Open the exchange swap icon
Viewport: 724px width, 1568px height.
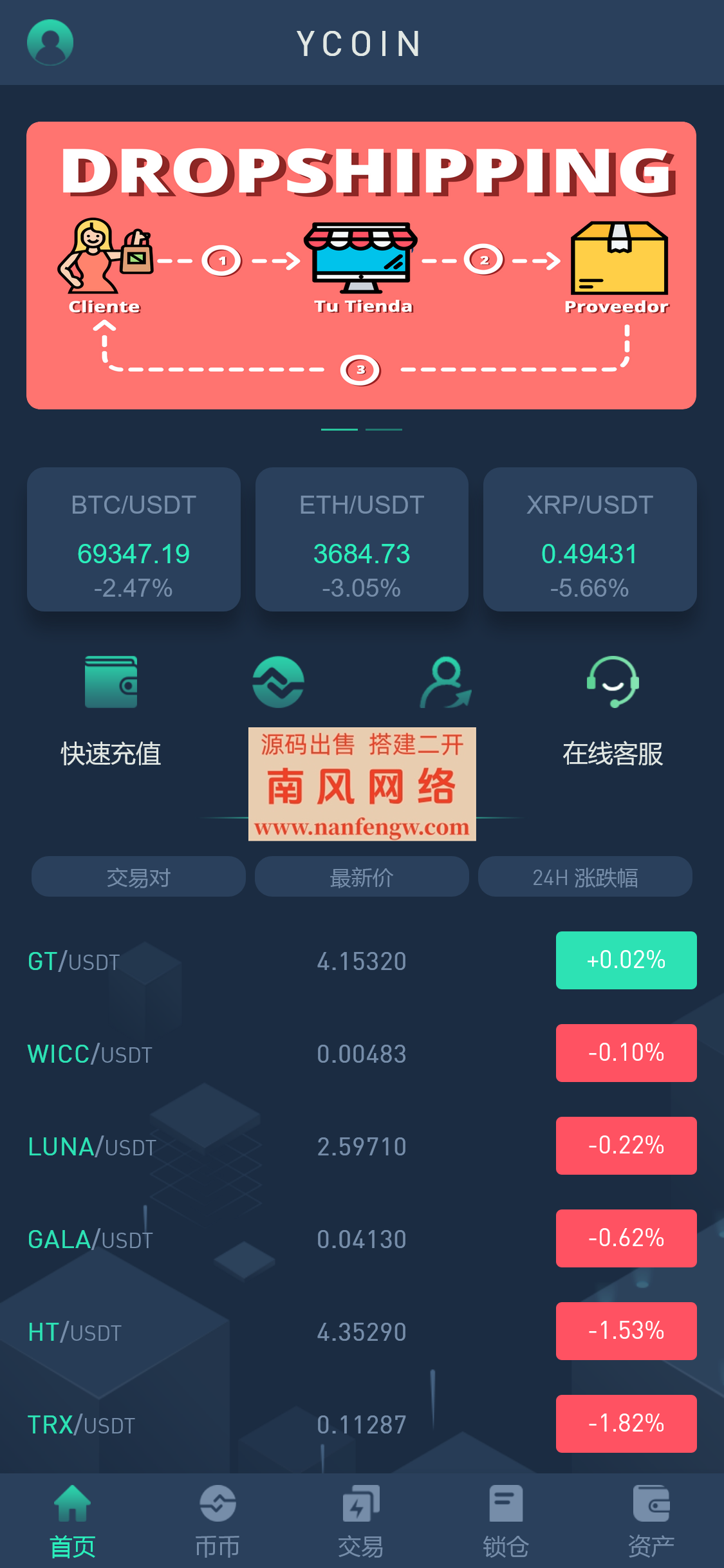coord(278,683)
